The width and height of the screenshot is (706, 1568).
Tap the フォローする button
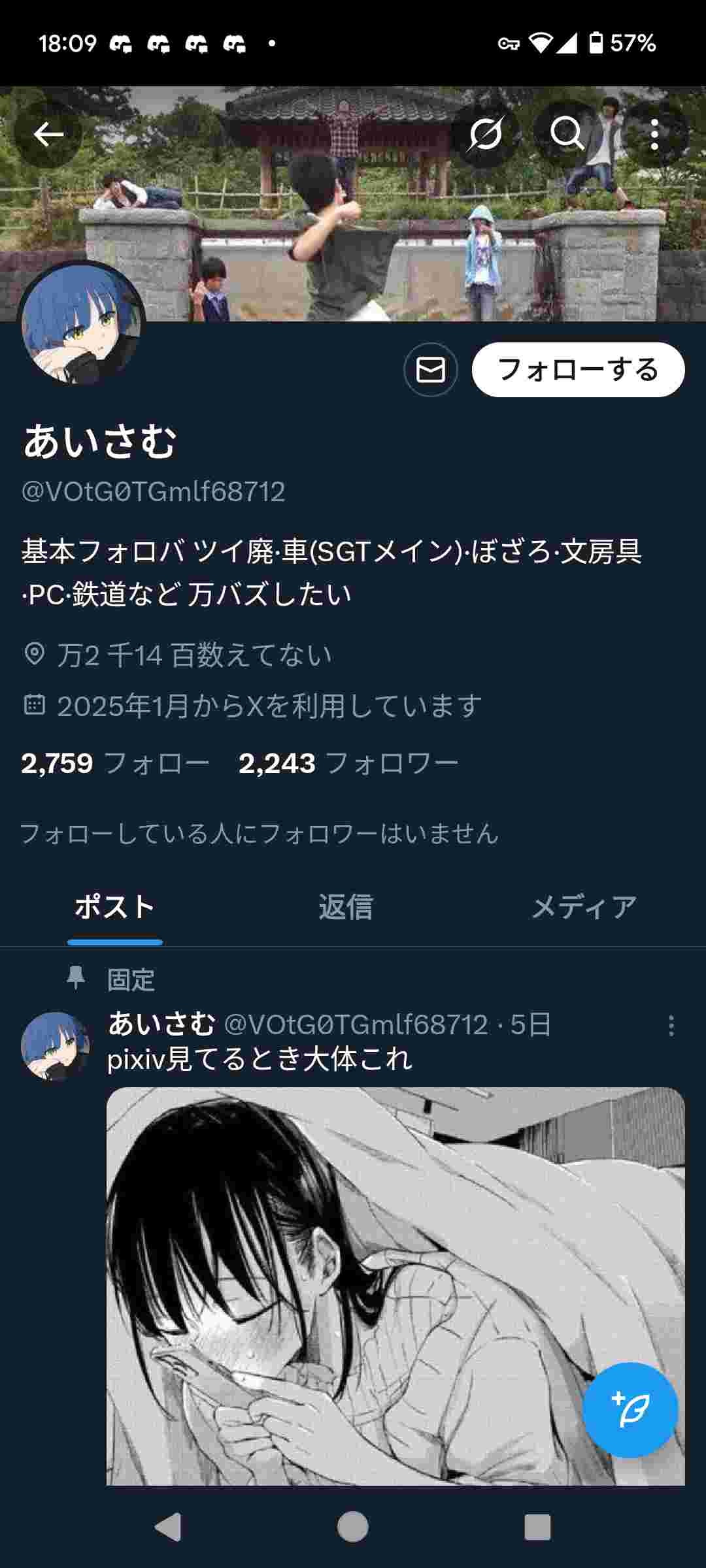[578, 370]
